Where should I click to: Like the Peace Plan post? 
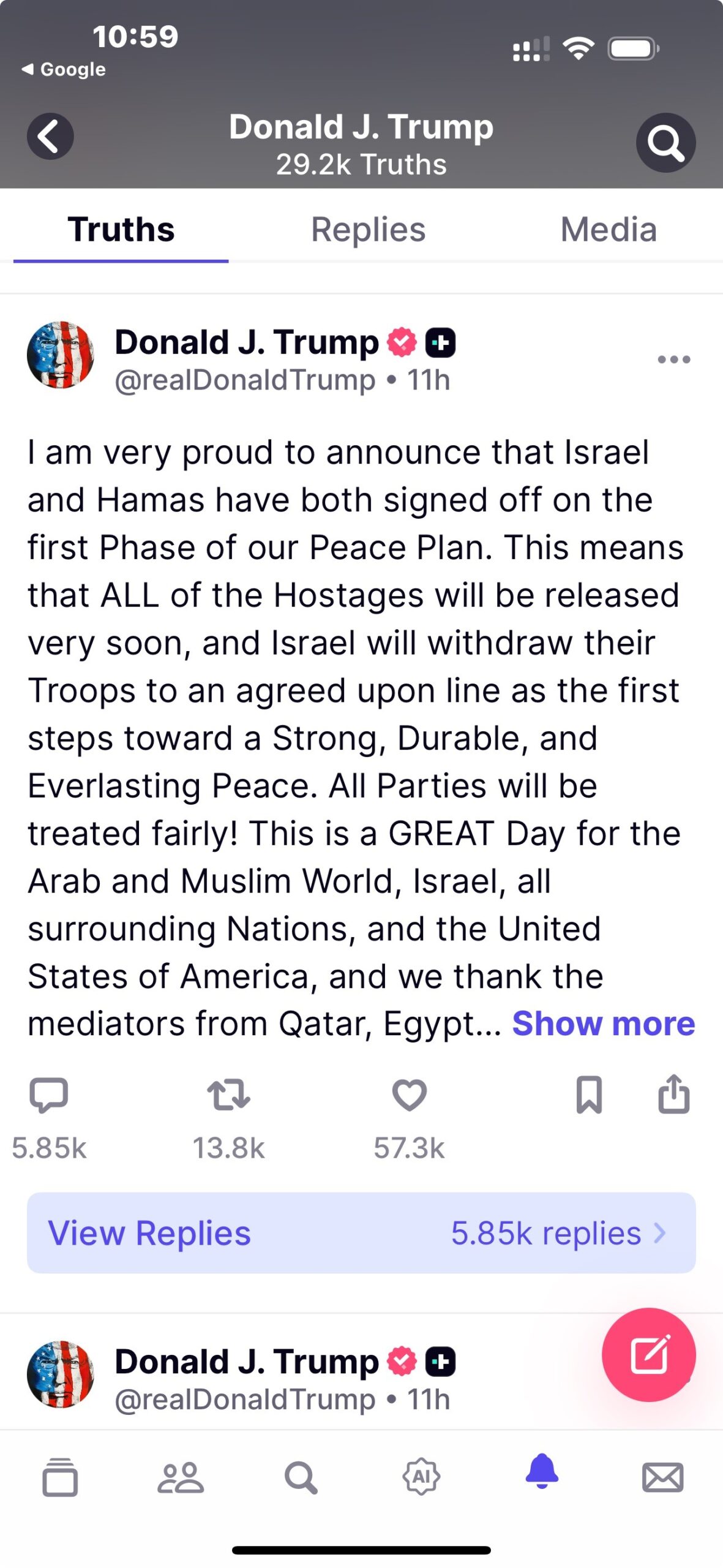[x=409, y=1095]
